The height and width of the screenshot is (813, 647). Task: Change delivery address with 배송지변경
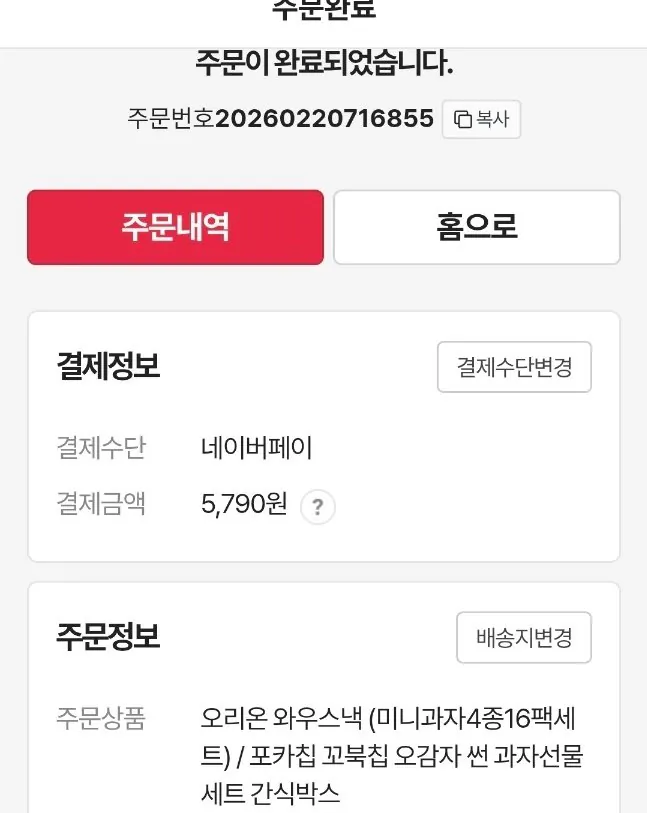tap(523, 637)
